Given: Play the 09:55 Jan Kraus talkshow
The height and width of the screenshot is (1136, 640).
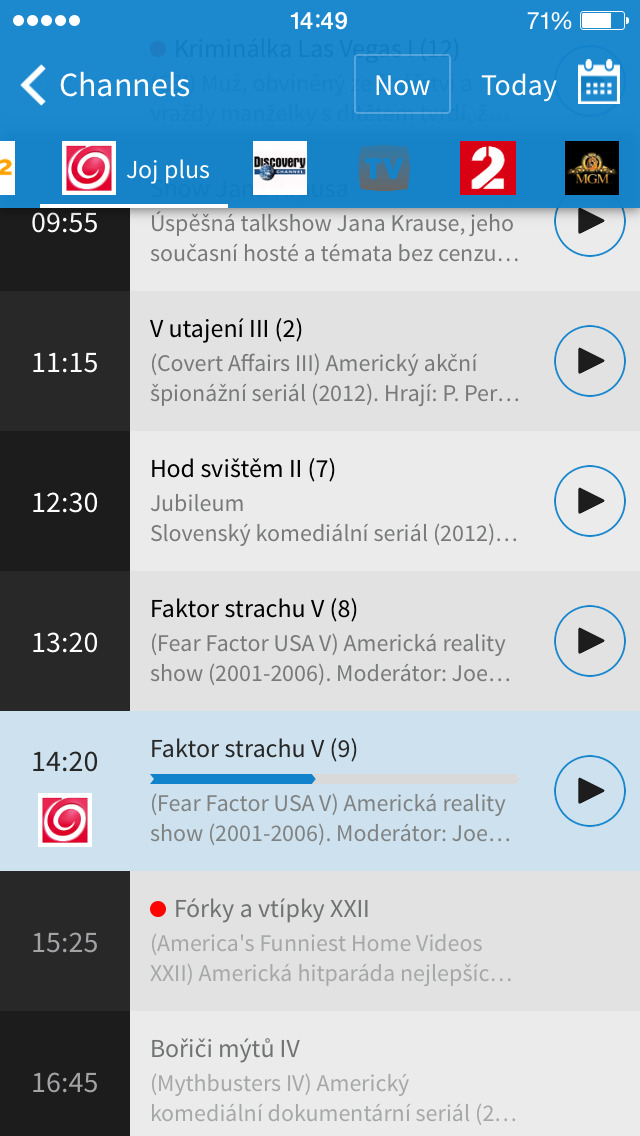Looking at the screenshot, I should tap(589, 222).
